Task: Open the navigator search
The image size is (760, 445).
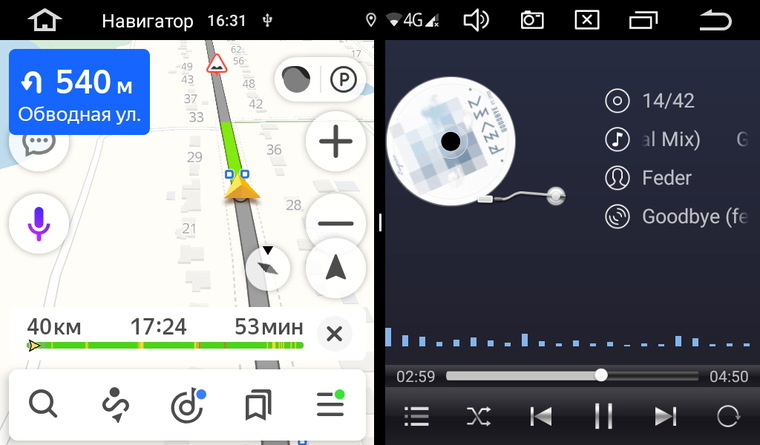Action: click(x=43, y=405)
